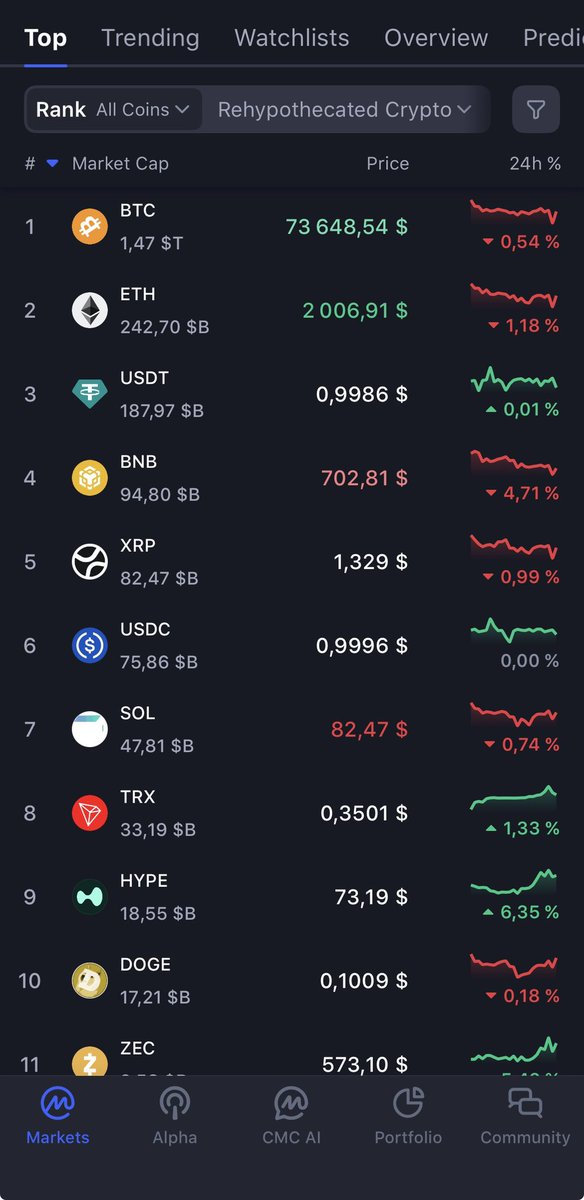Go to the Alpha tab
584x1200 pixels.
coord(175,1116)
